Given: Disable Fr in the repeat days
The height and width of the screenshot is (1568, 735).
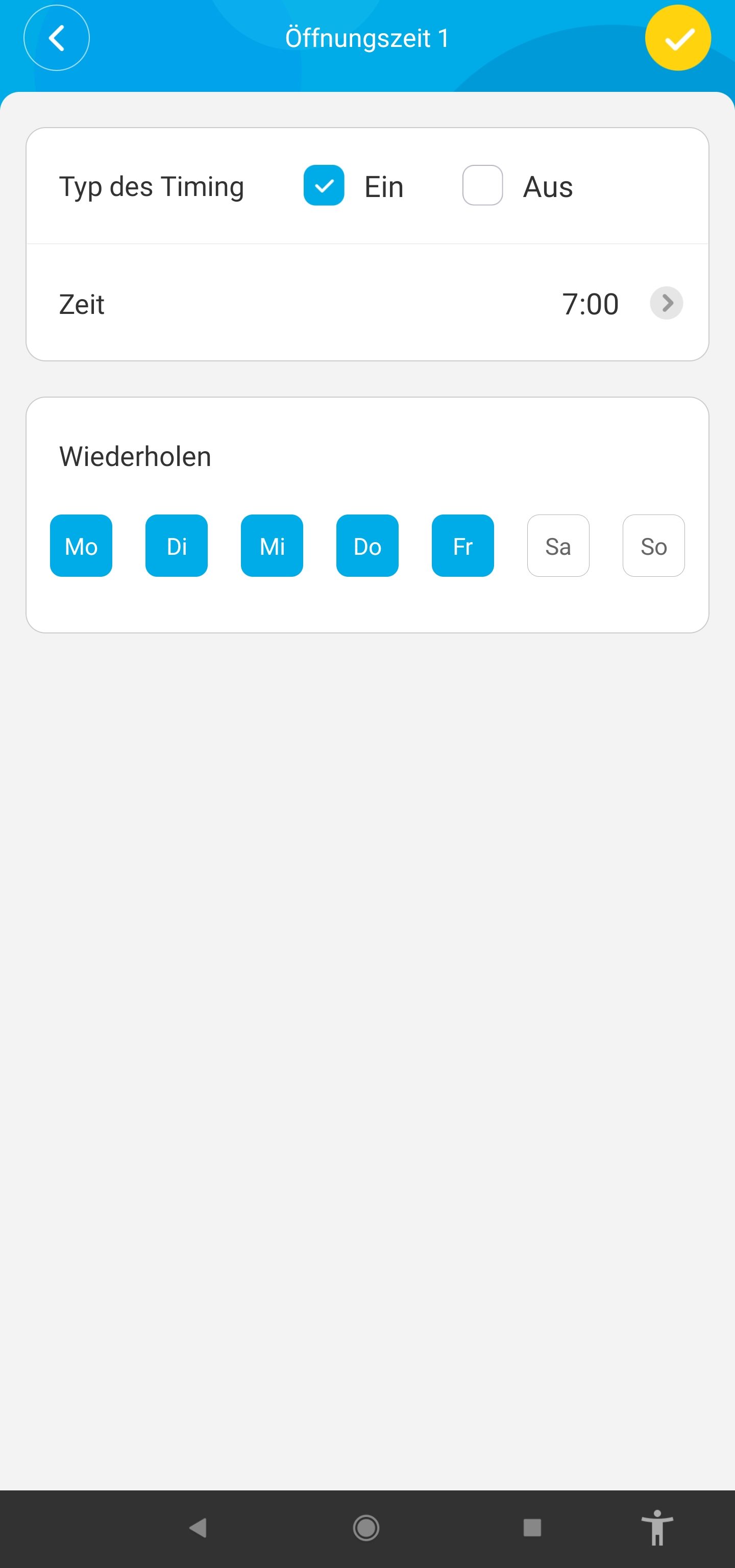Looking at the screenshot, I should click(463, 546).
